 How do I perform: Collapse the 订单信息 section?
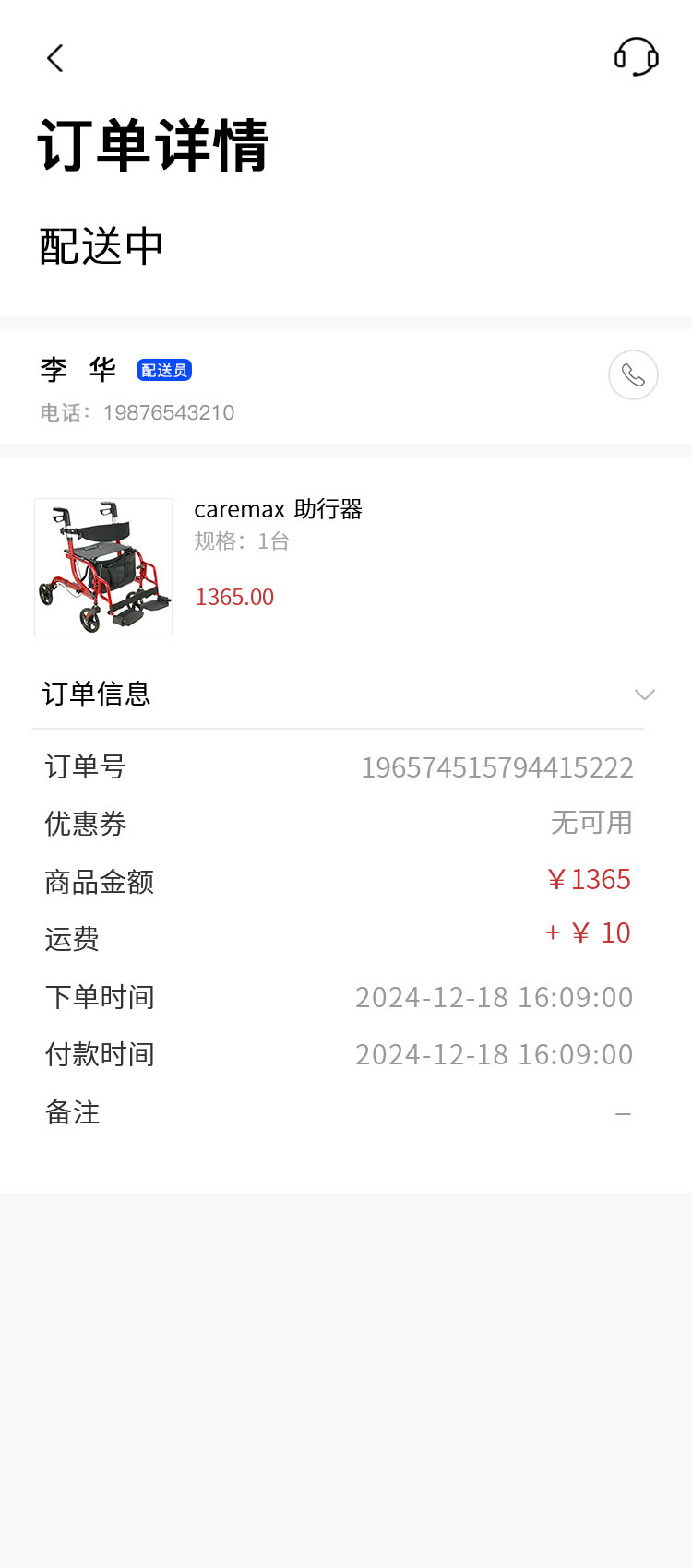(644, 695)
